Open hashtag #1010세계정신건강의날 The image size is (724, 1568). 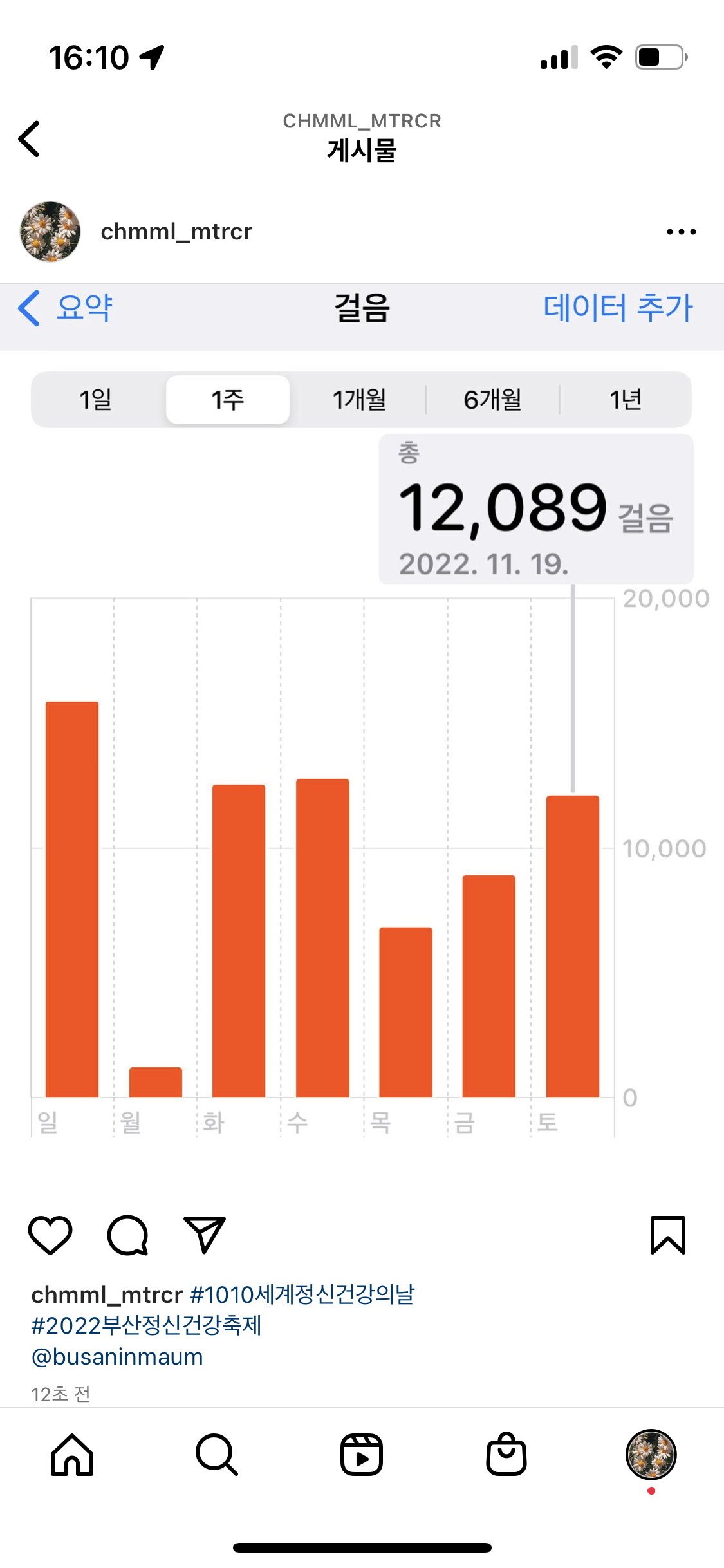[x=302, y=1294]
